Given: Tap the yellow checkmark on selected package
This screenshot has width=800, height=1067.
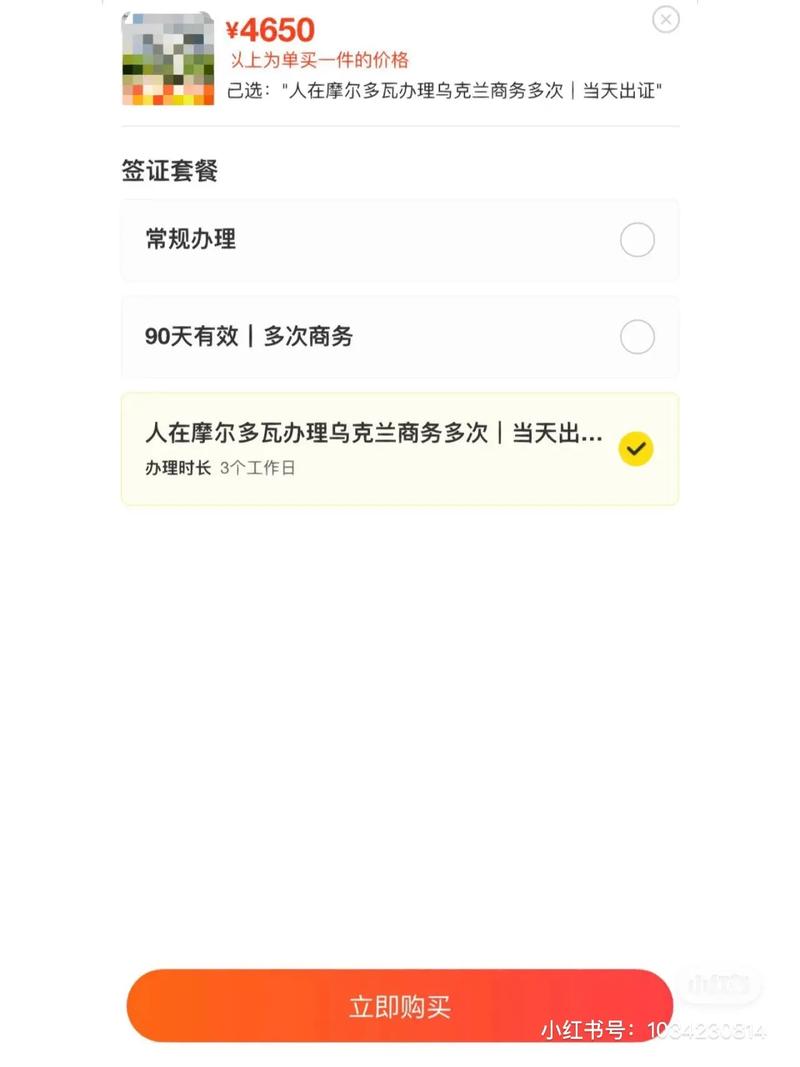Looking at the screenshot, I should tap(636, 449).
